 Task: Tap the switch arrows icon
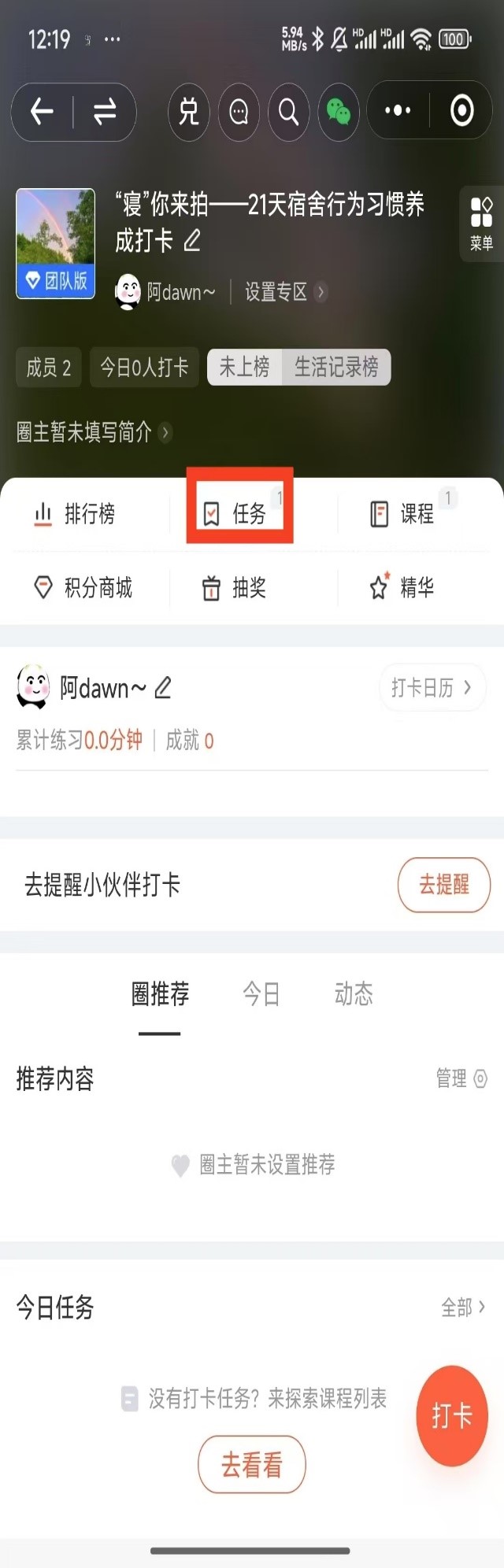[105, 113]
